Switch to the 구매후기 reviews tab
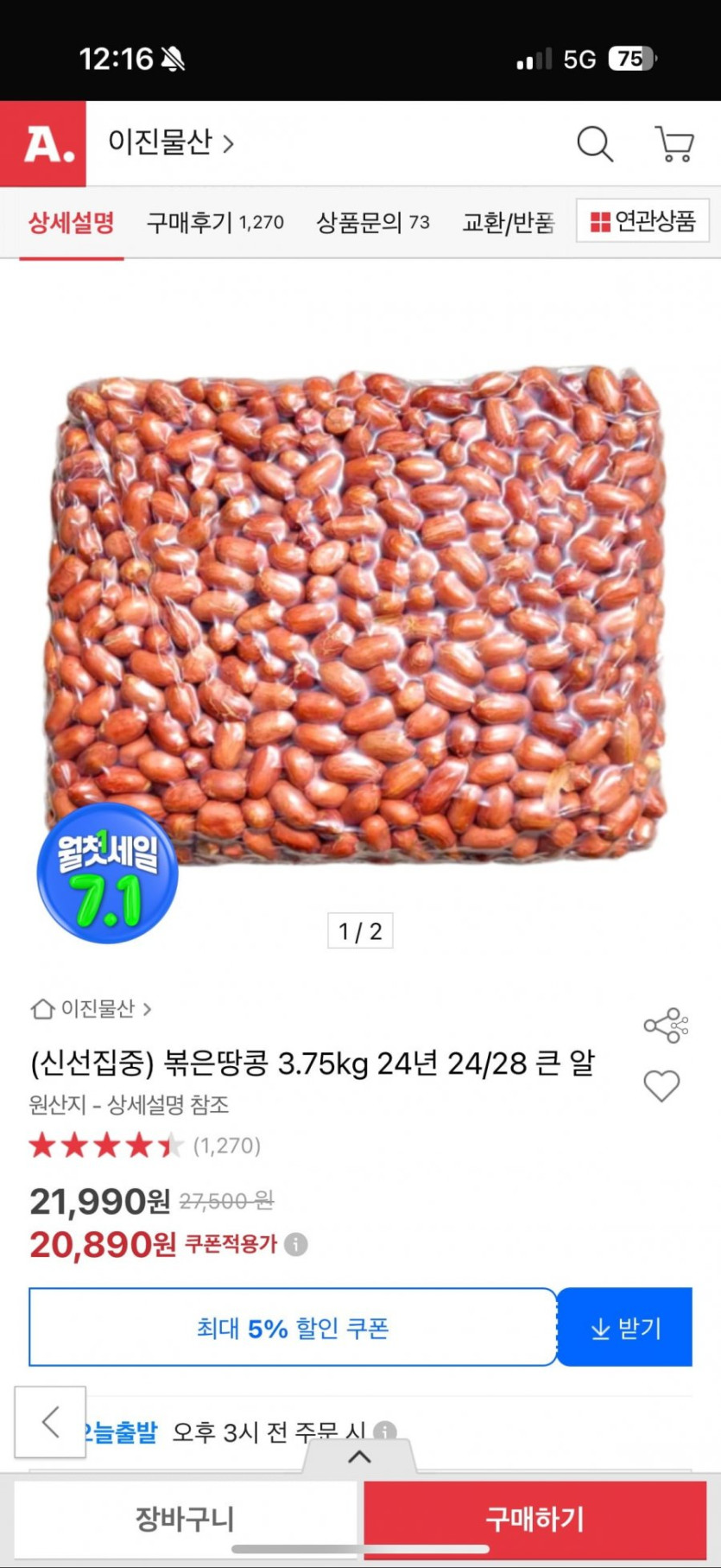Screen dimensions: 721x1568 215,223
